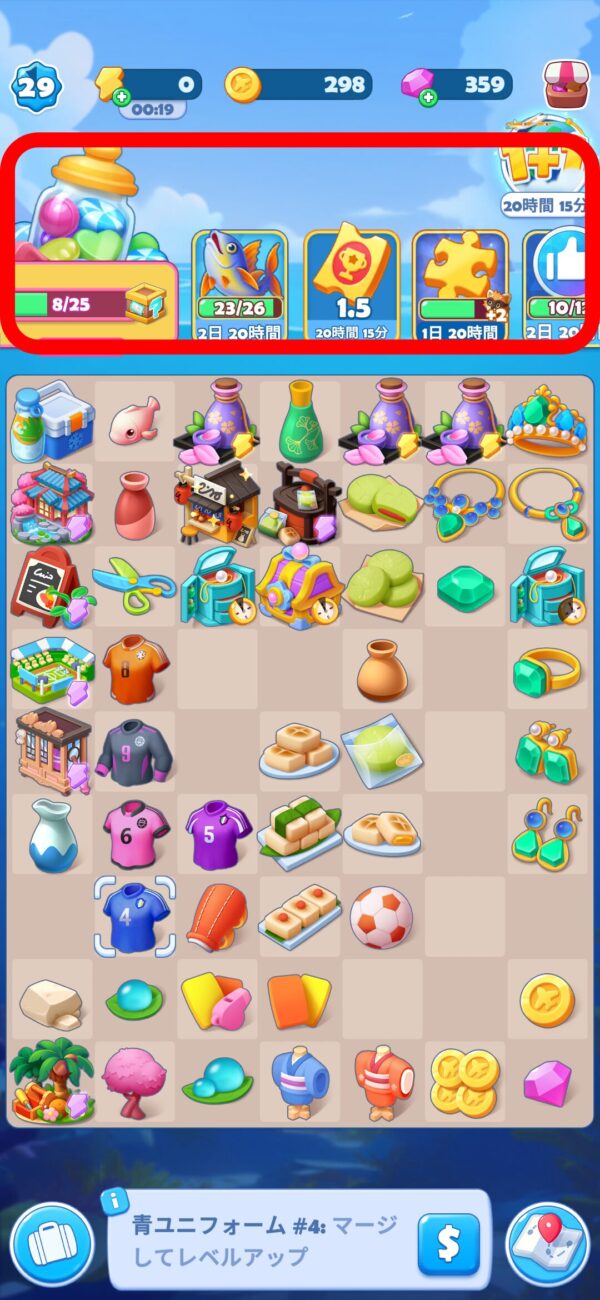Open the suitcase inventory
Screen dimensions: 600x1300
coord(52,1245)
